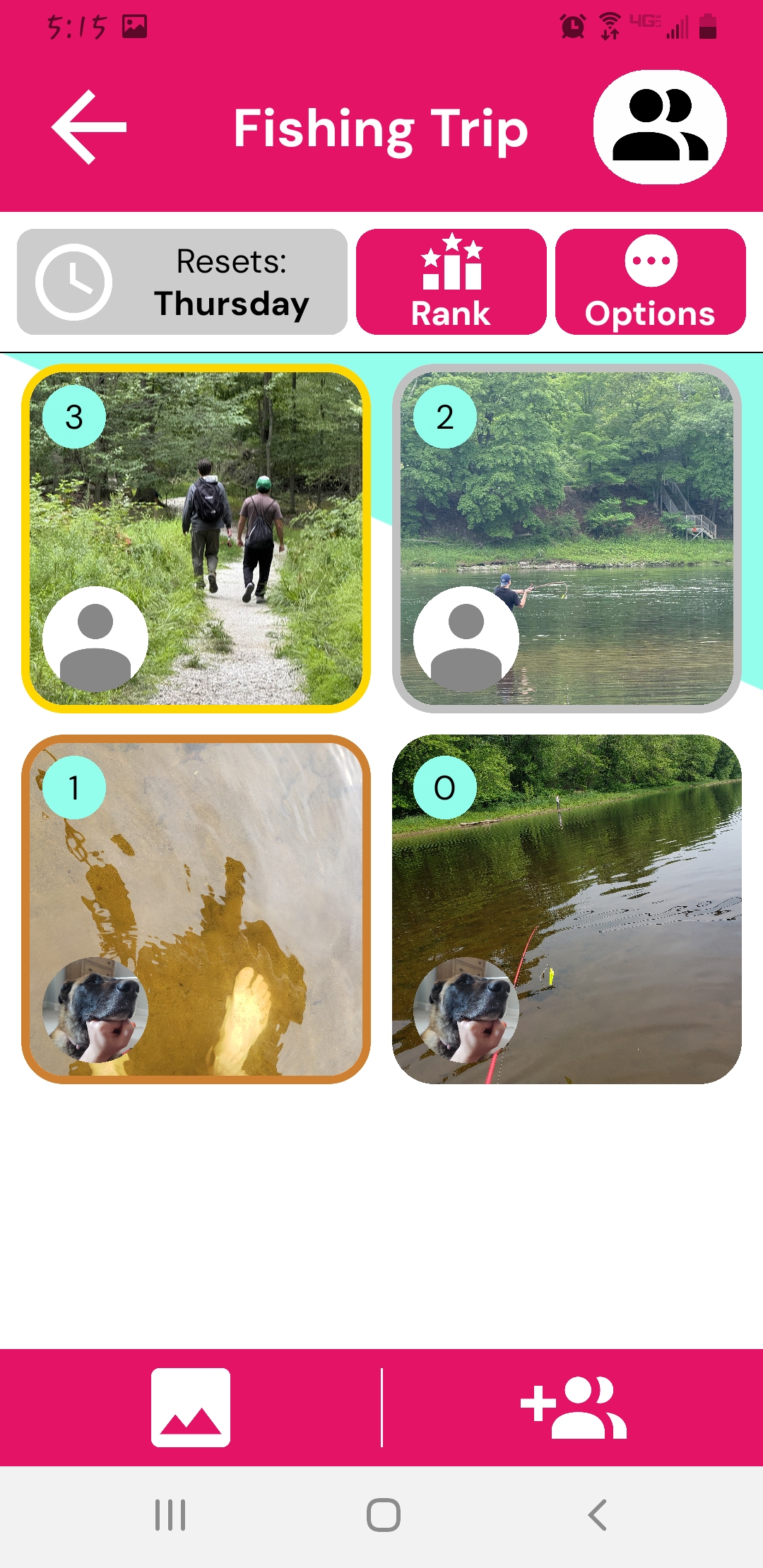Open the Rank leaderboard
Screen dimensions: 763x1568
(x=451, y=282)
